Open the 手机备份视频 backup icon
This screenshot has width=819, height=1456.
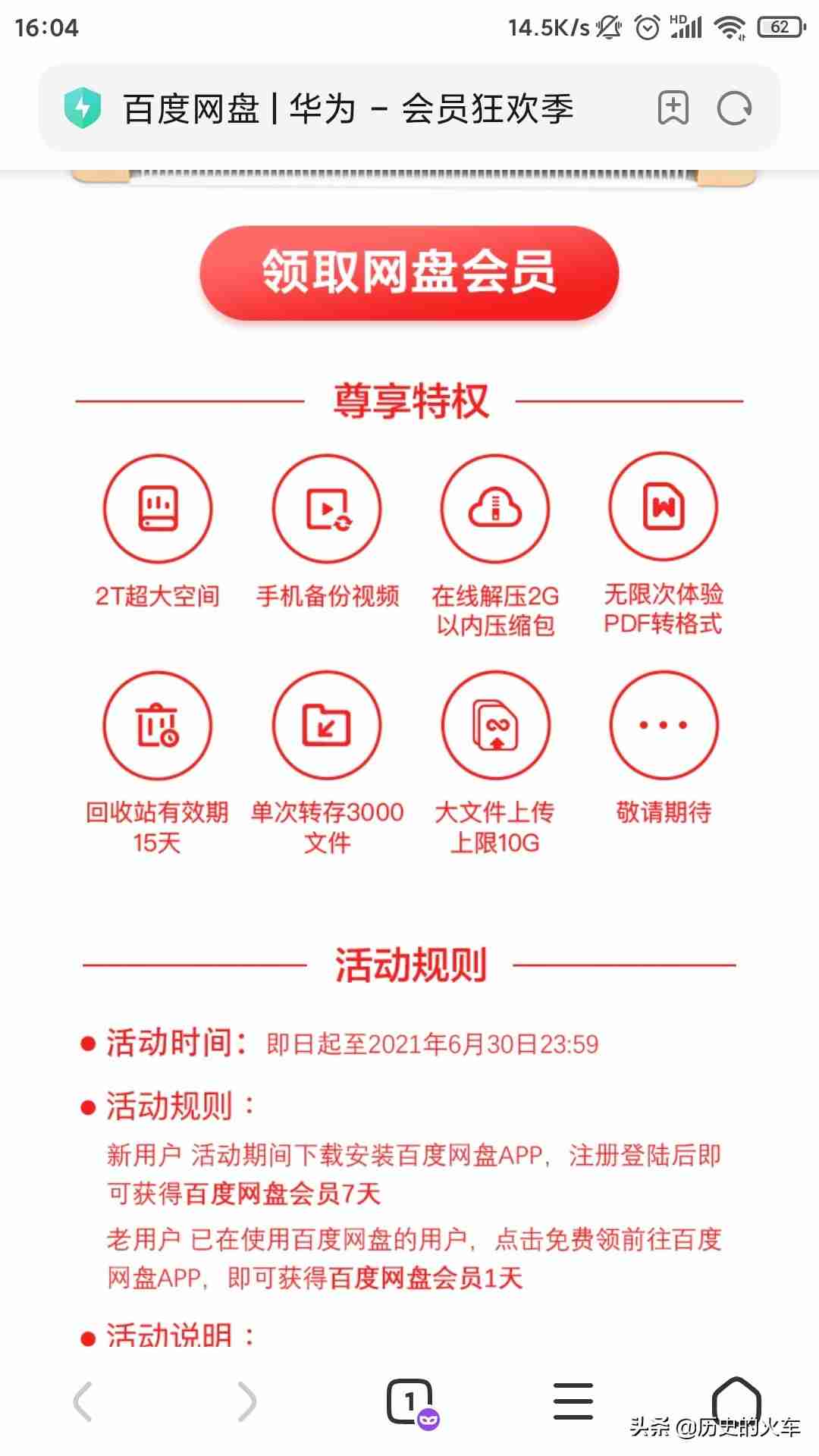click(327, 510)
